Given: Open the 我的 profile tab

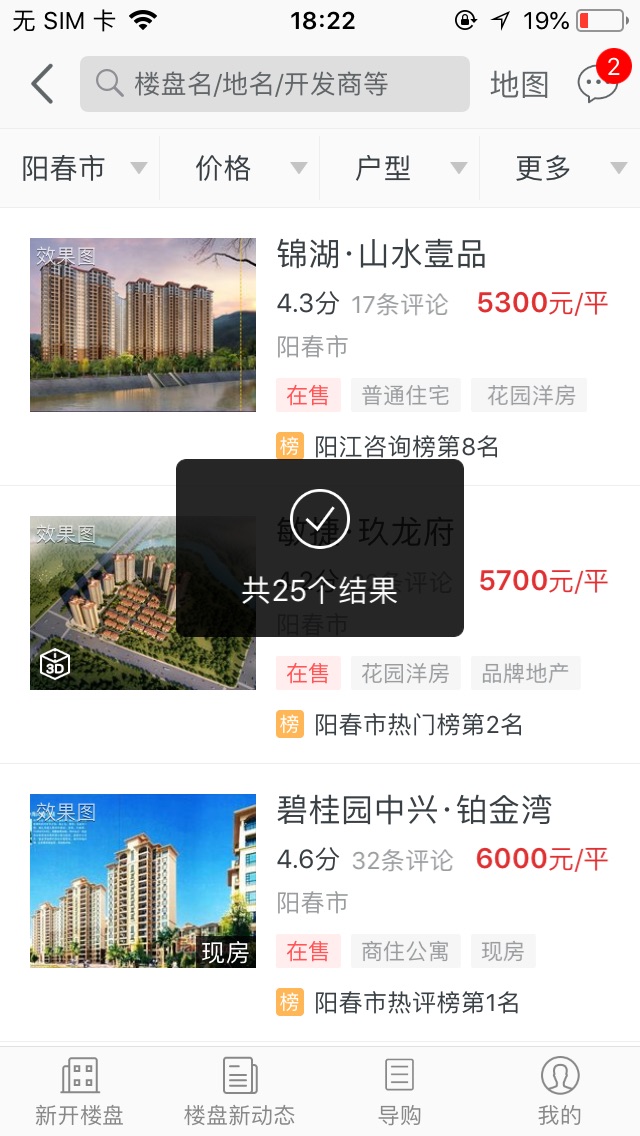Looking at the screenshot, I should [x=559, y=1091].
